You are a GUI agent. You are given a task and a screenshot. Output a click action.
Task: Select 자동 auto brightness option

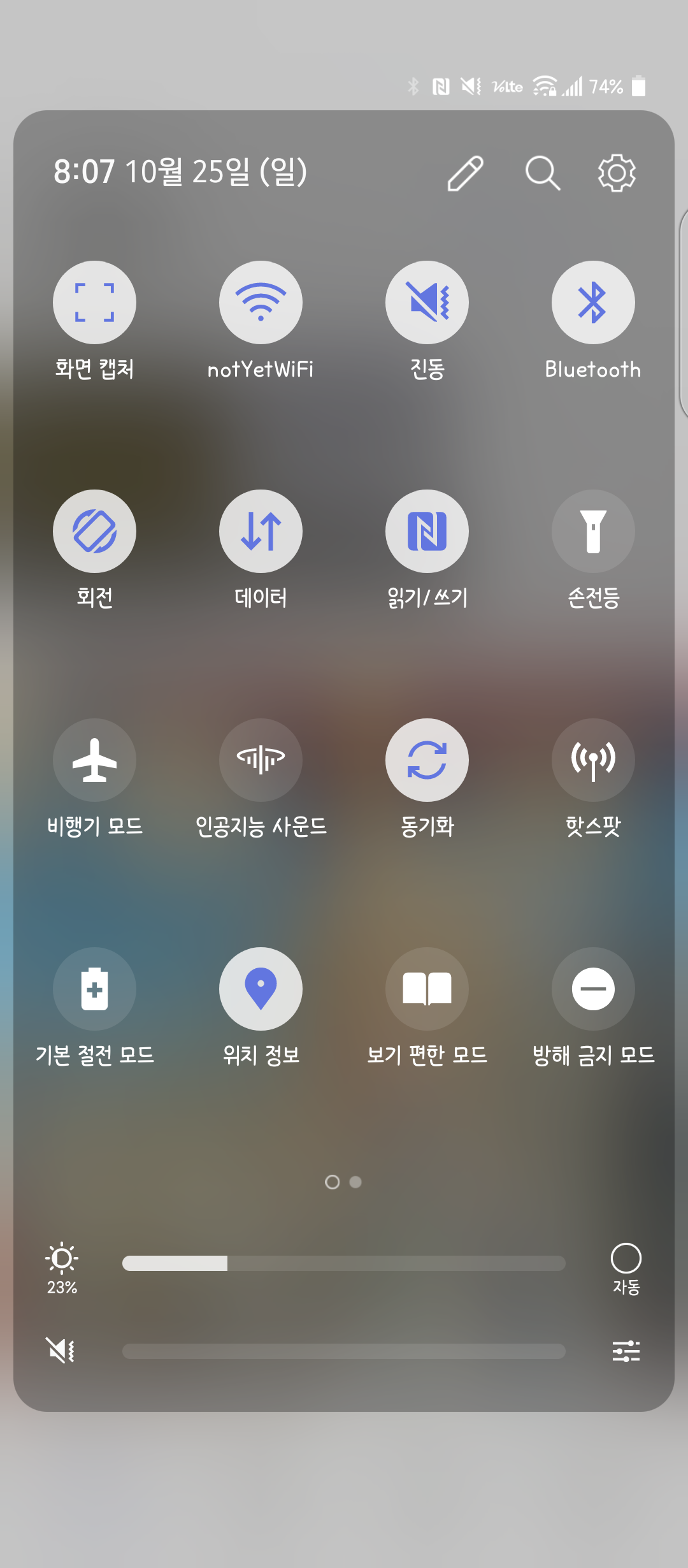[626, 1268]
